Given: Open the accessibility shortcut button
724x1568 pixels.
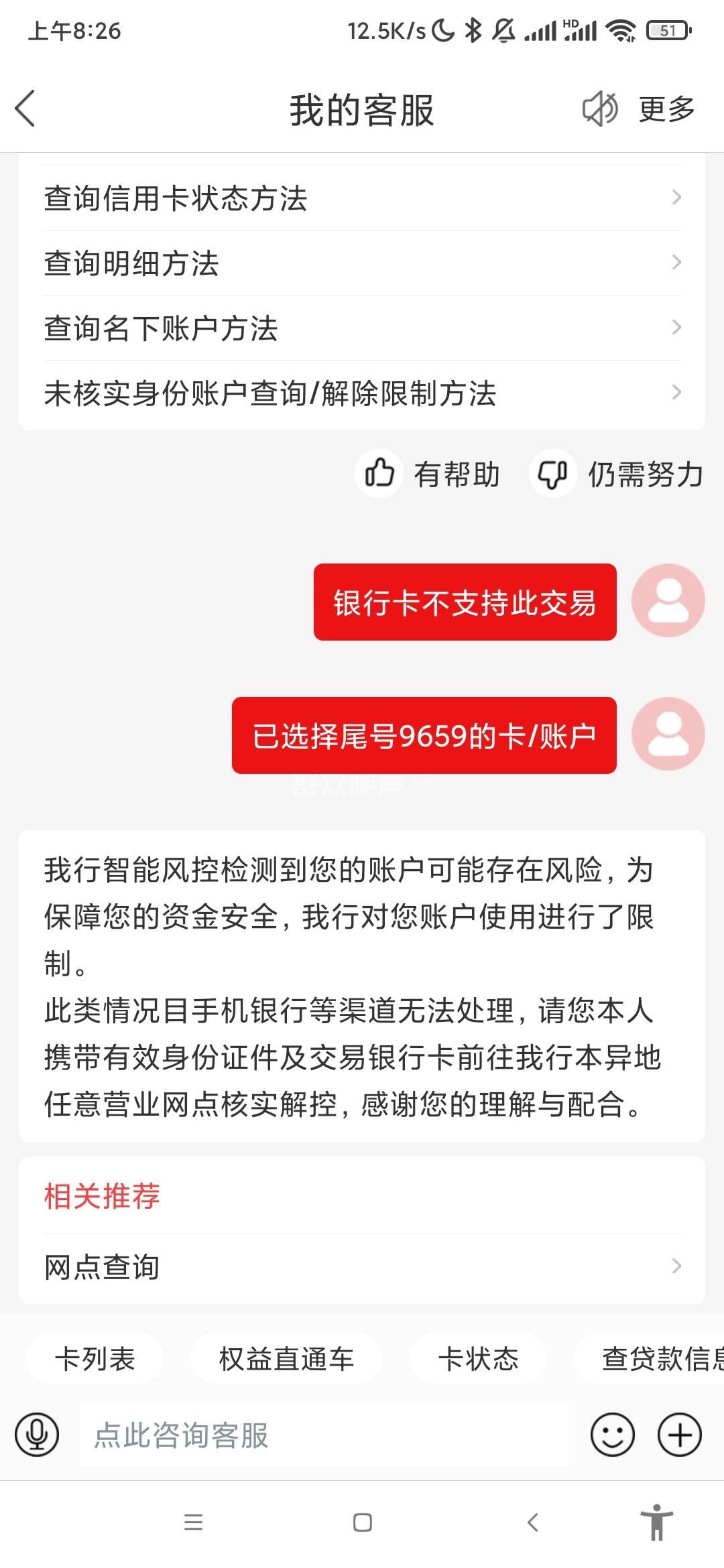Looking at the screenshot, I should coord(657,1522).
